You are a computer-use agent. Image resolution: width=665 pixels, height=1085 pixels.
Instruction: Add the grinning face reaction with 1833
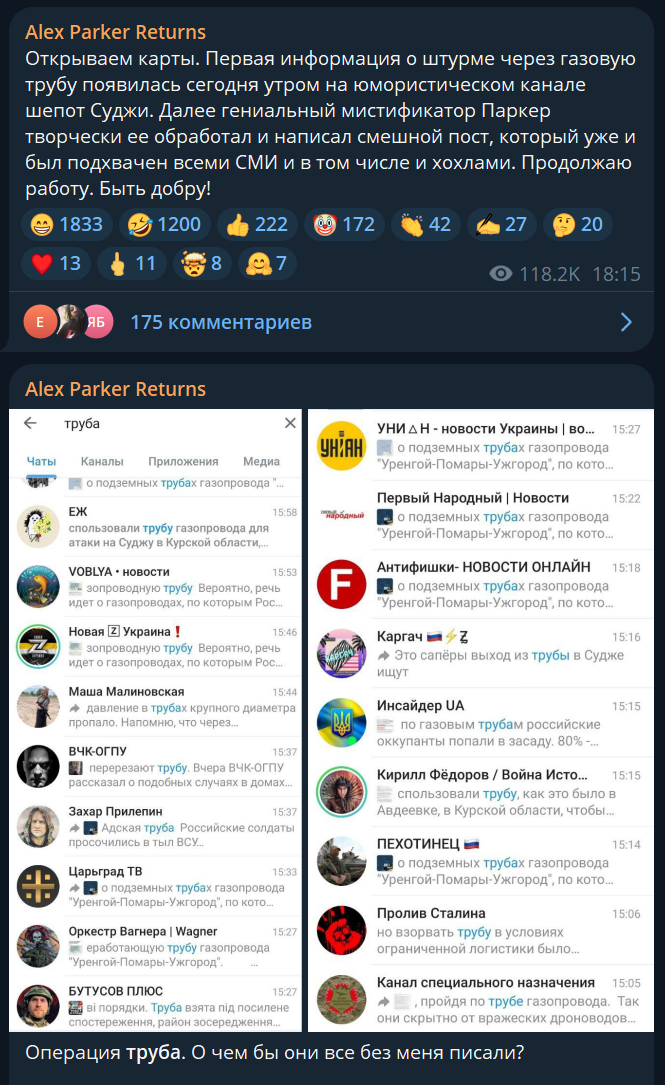click(x=67, y=224)
